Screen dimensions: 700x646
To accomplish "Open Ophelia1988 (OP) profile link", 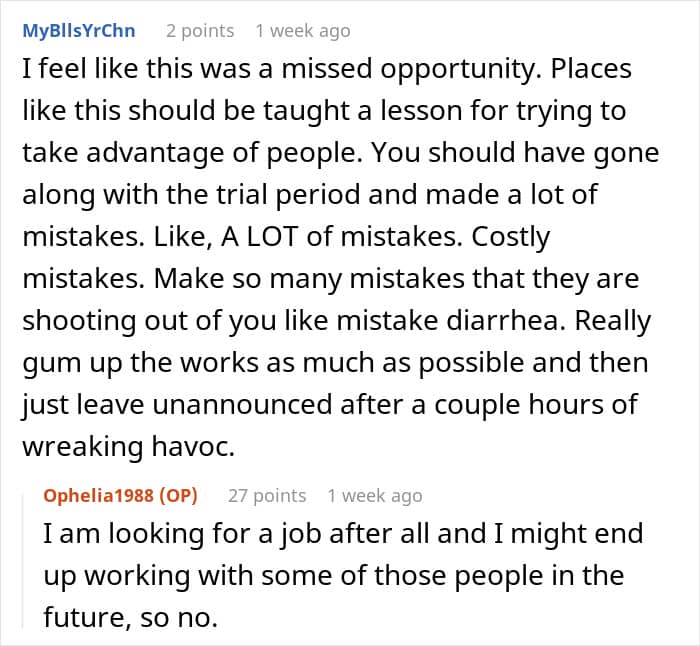I will [x=121, y=496].
